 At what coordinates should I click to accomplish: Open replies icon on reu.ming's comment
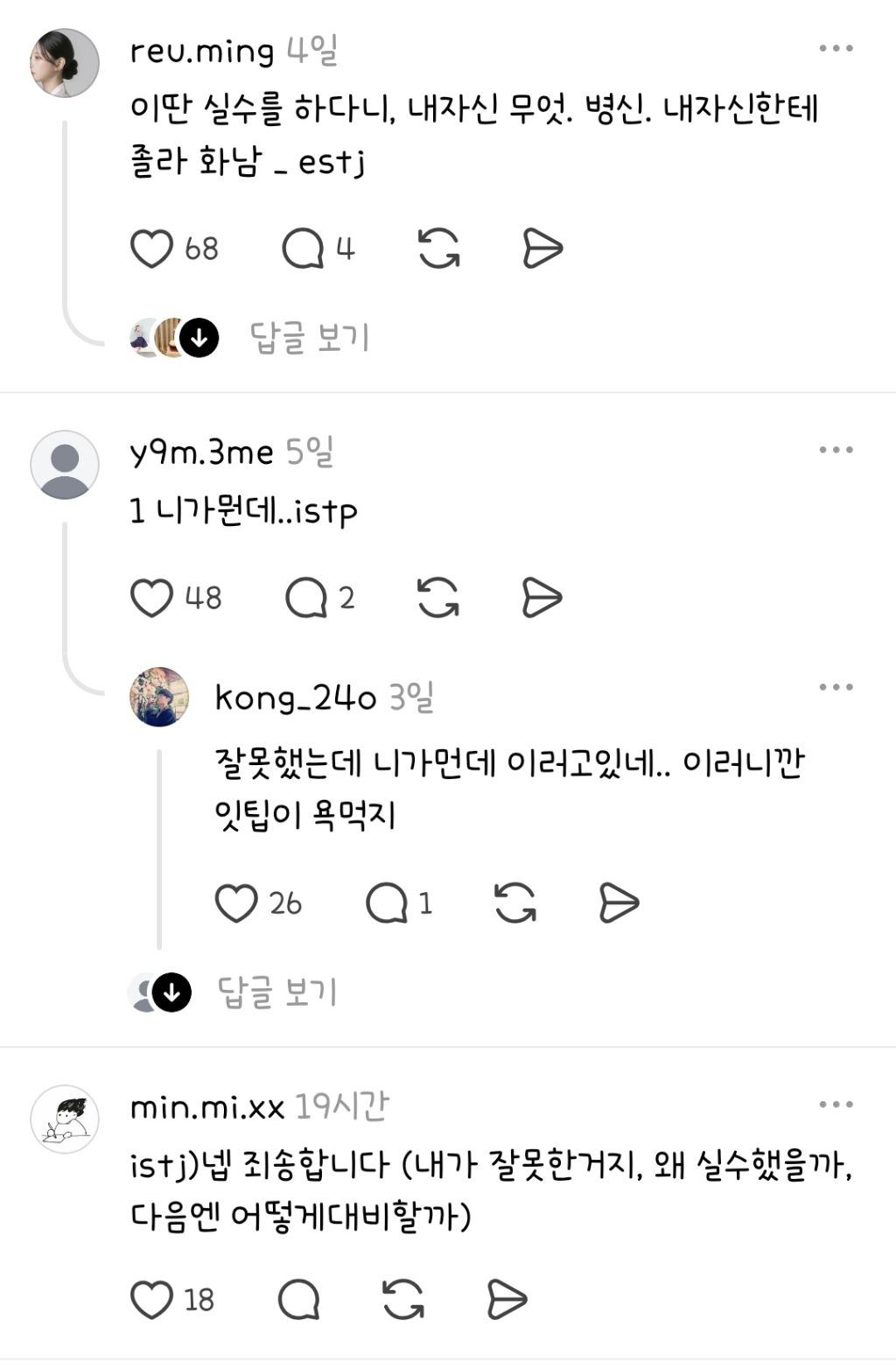(x=303, y=249)
